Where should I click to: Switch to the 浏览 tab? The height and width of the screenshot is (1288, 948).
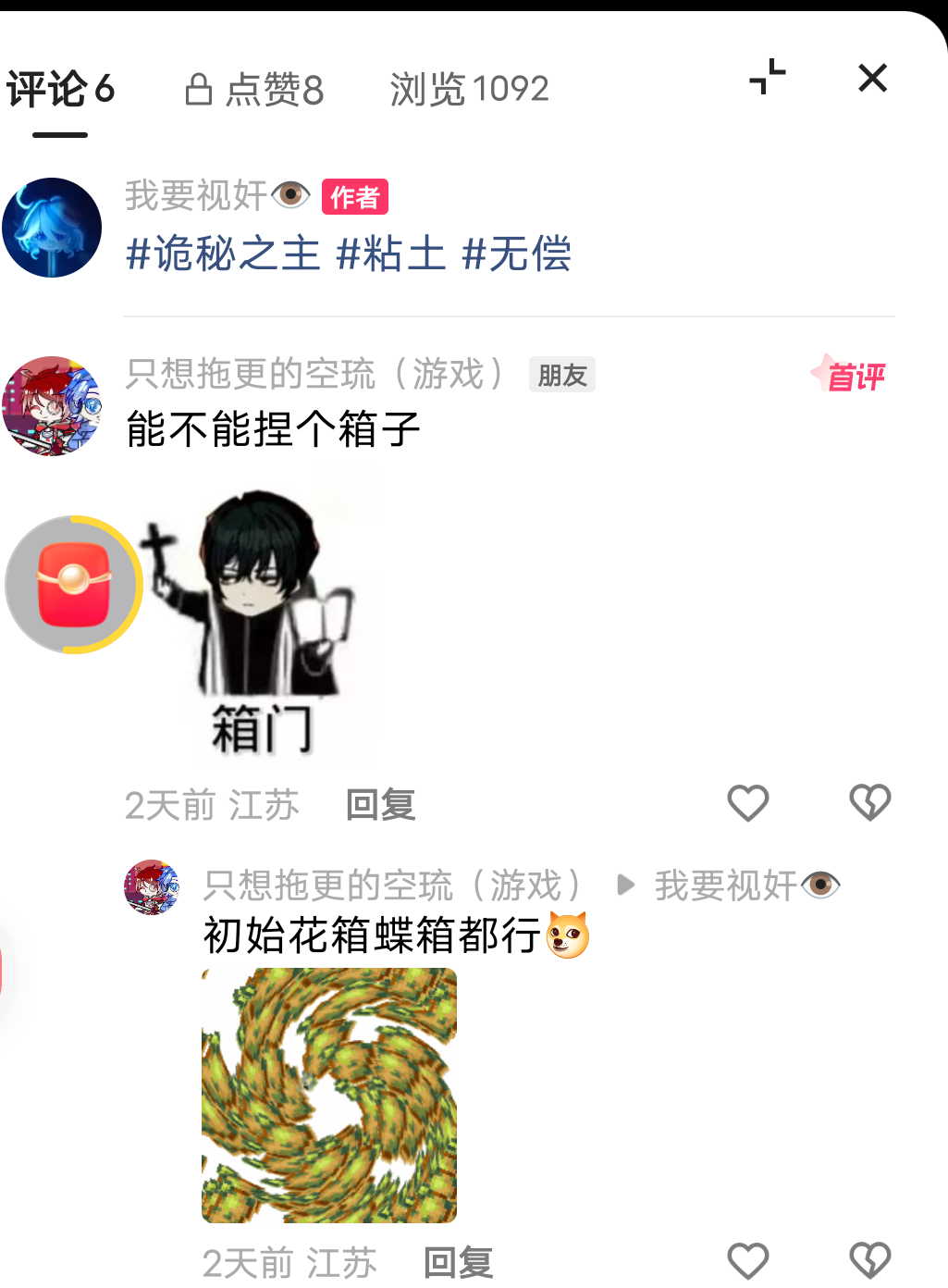coord(469,90)
